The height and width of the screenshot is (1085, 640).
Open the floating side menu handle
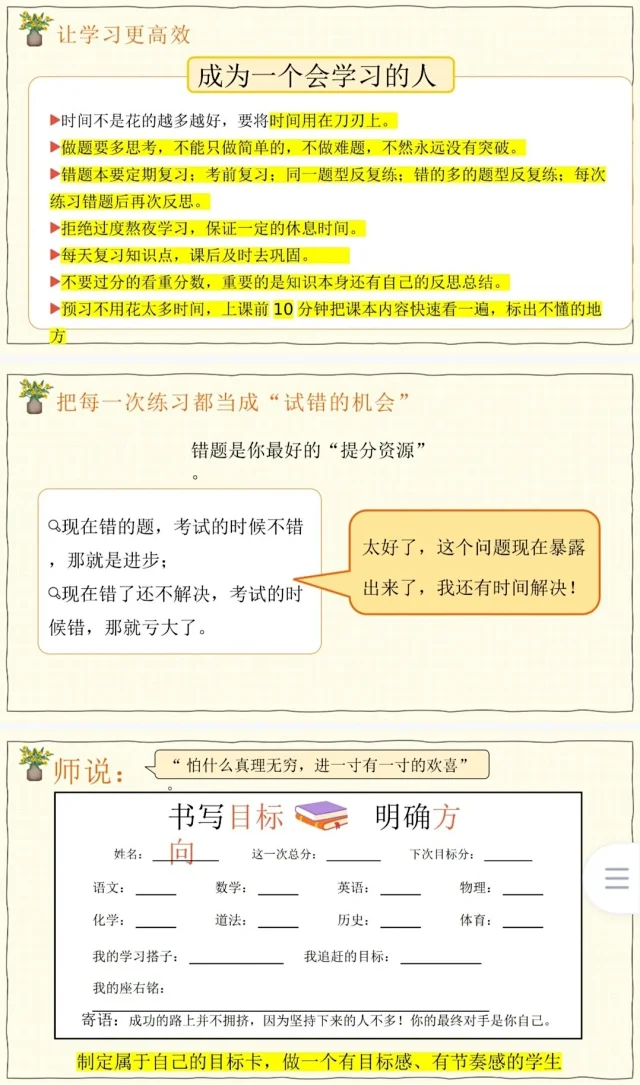pos(617,877)
